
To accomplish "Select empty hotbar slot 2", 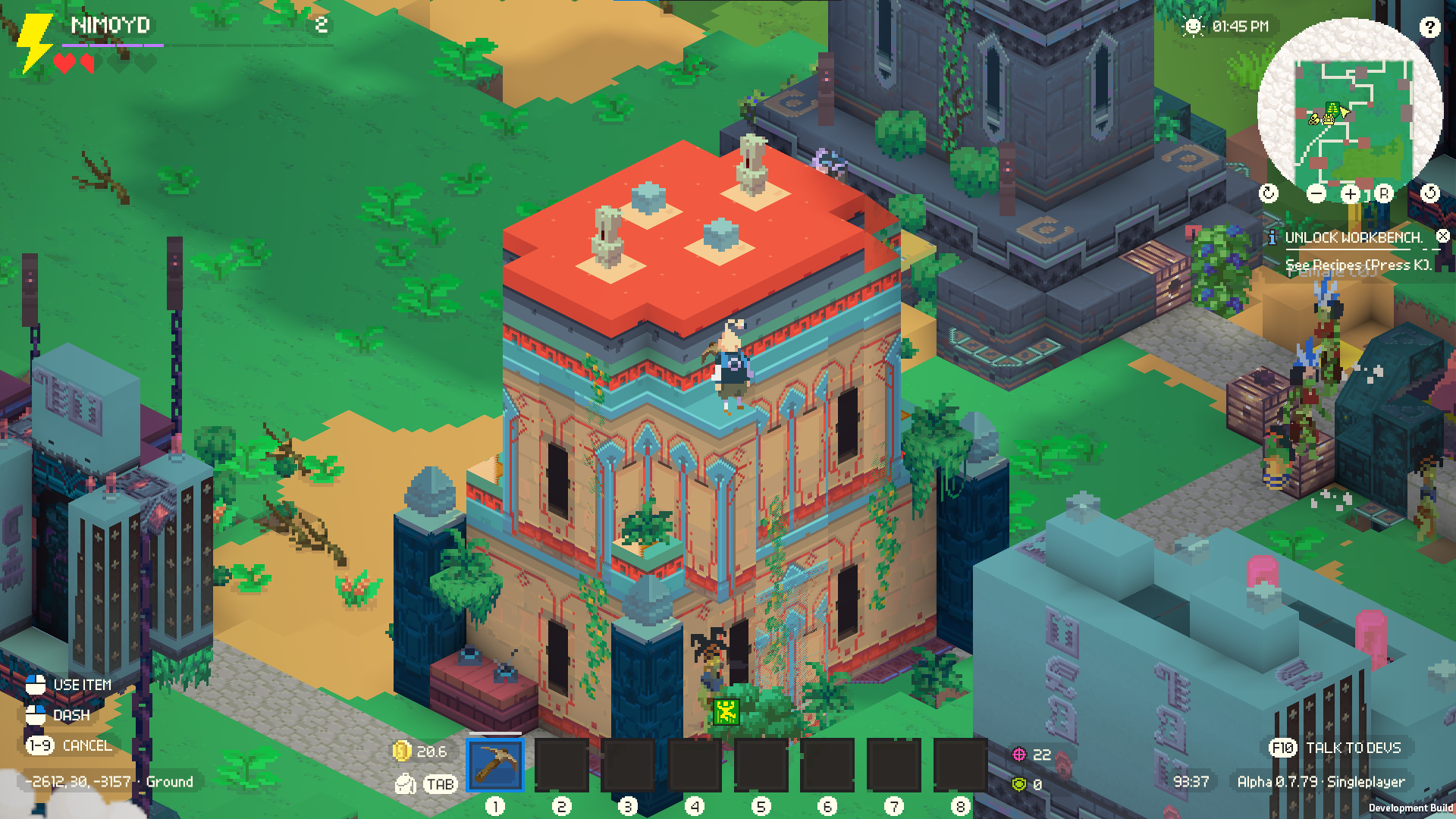I will tap(562, 765).
